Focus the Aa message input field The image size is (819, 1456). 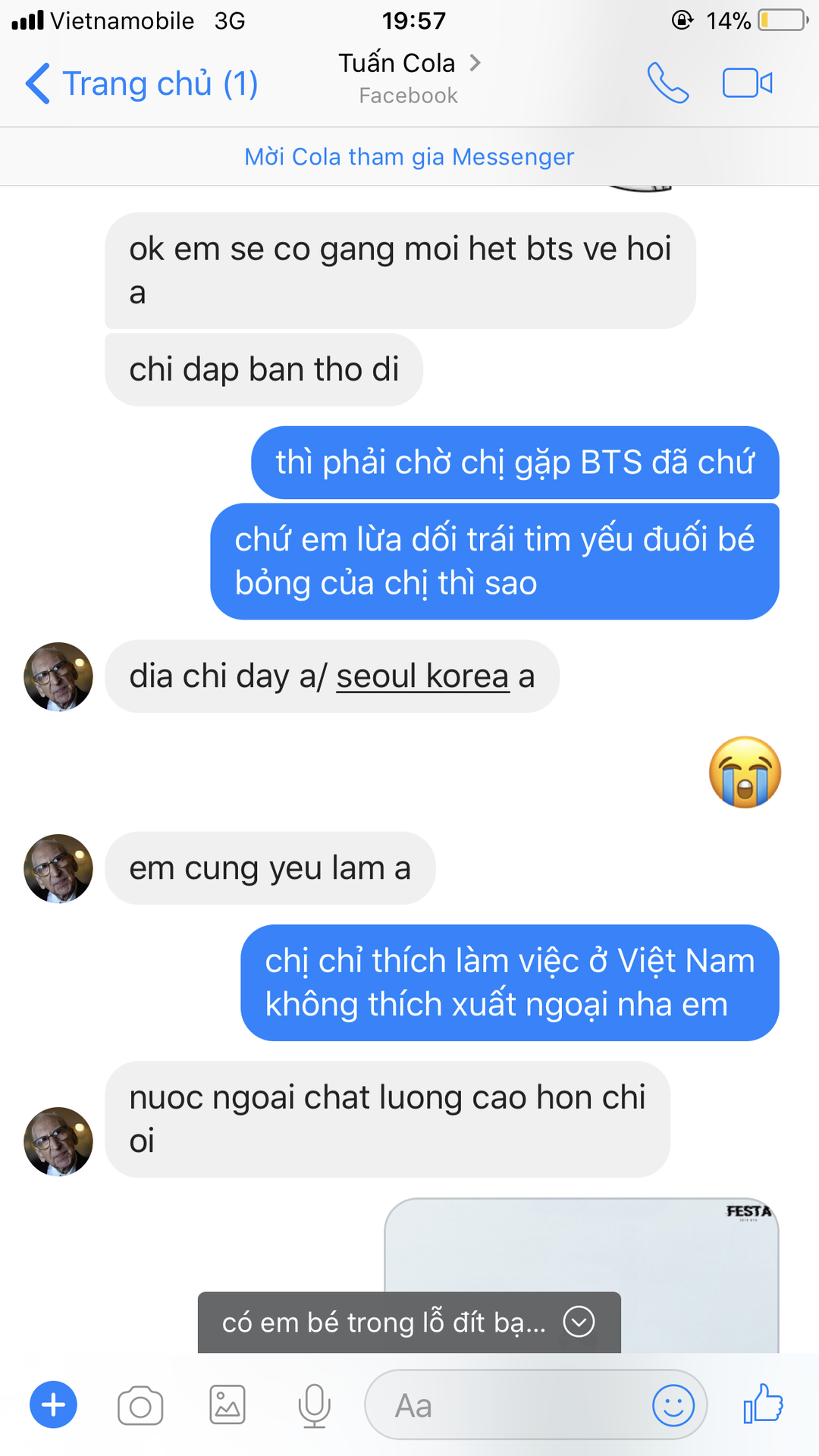tap(508, 1406)
